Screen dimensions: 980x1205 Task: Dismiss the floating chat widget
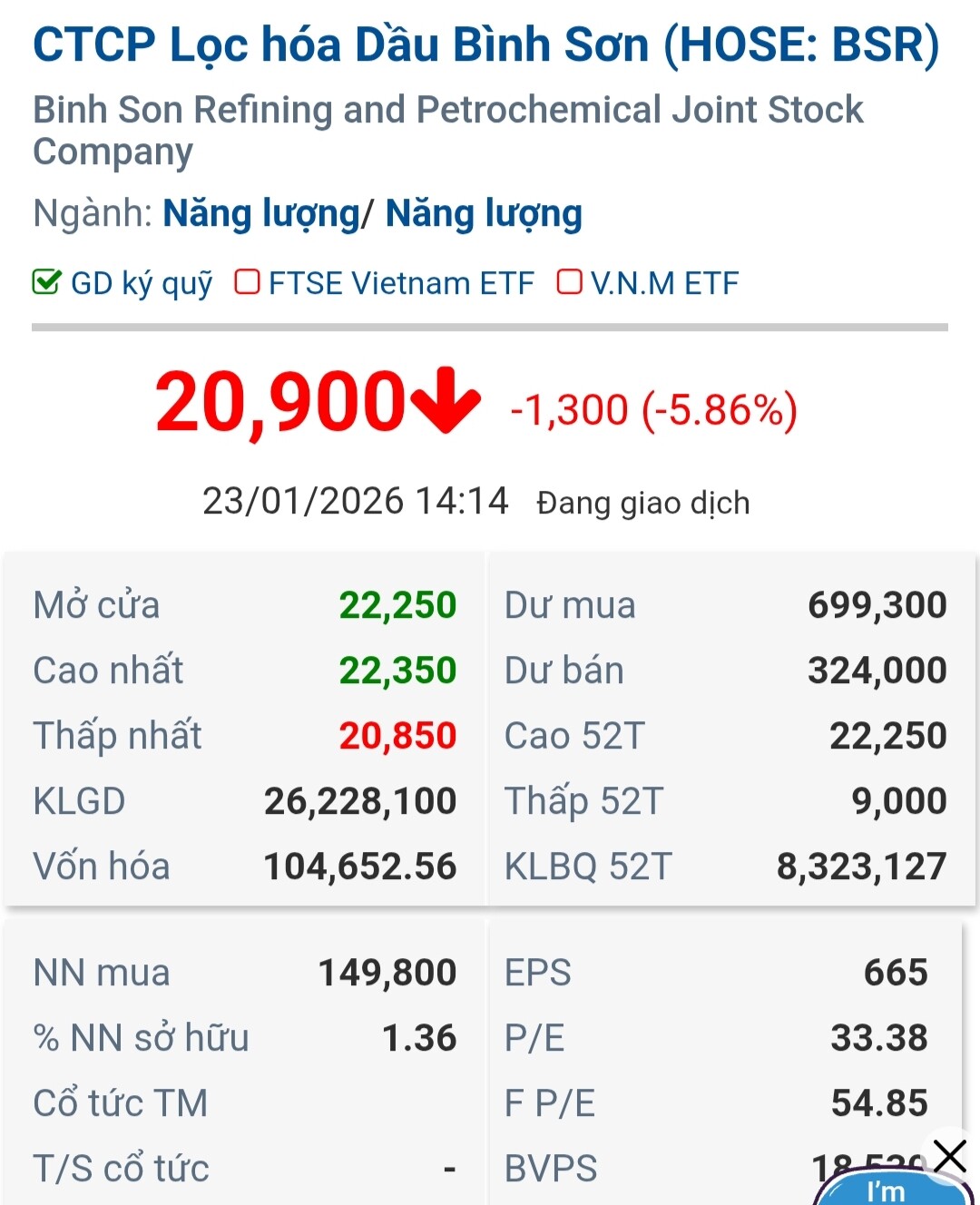pos(949,1156)
